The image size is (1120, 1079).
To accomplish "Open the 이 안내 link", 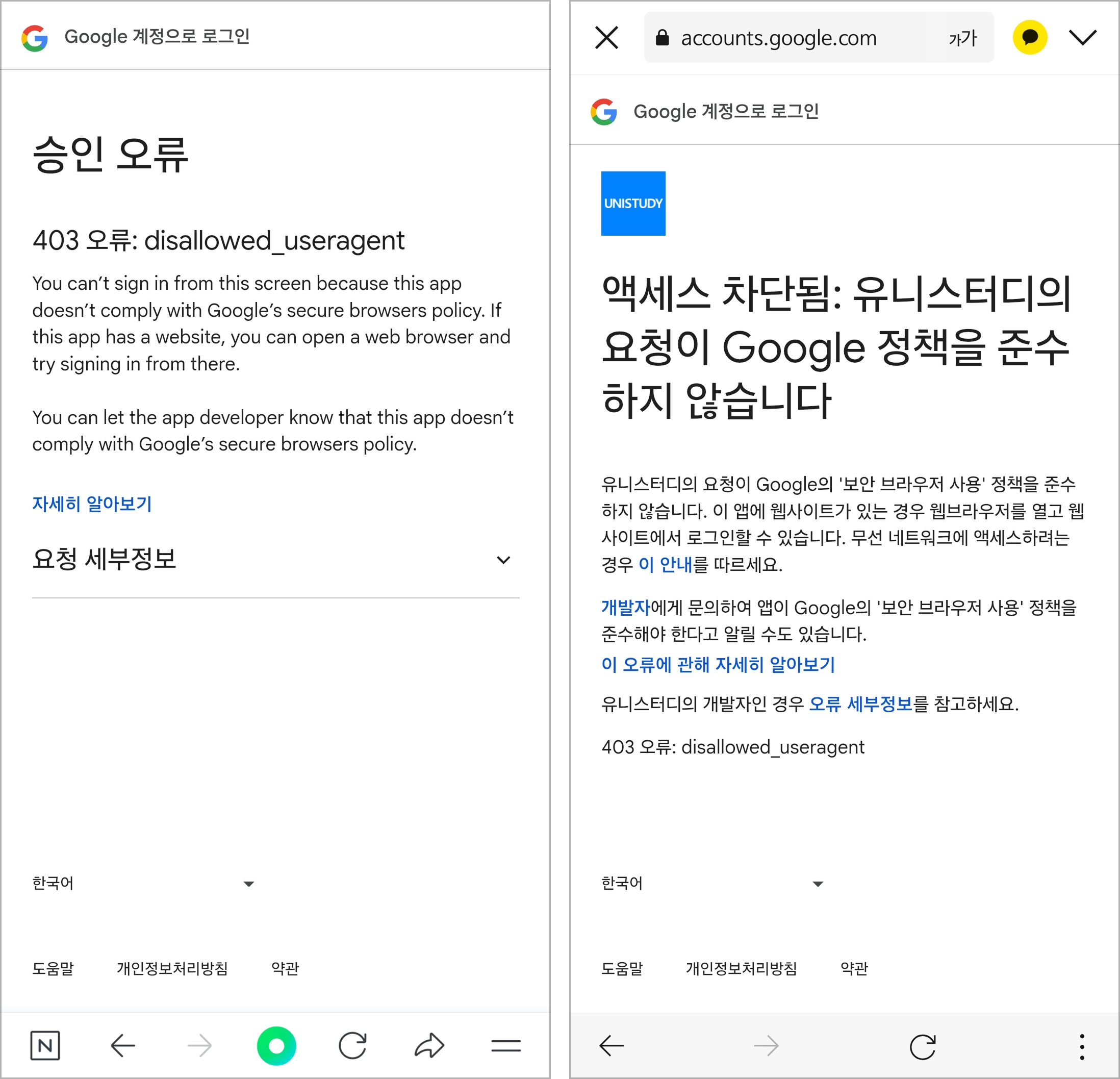I will click(665, 565).
